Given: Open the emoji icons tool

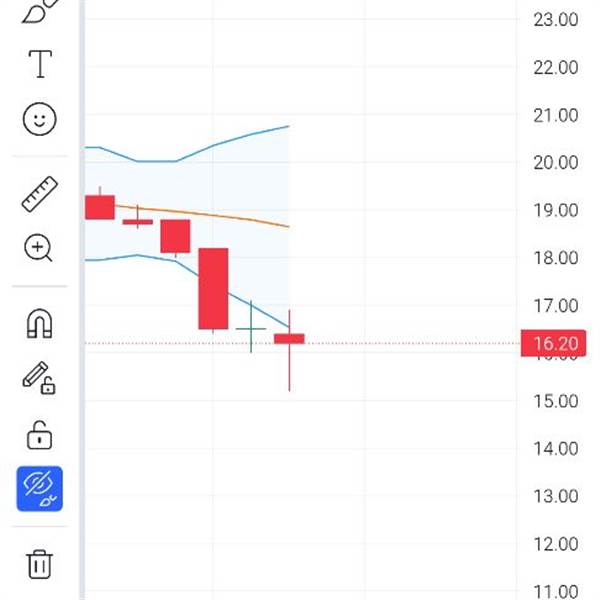Looking at the screenshot, I should (39, 120).
